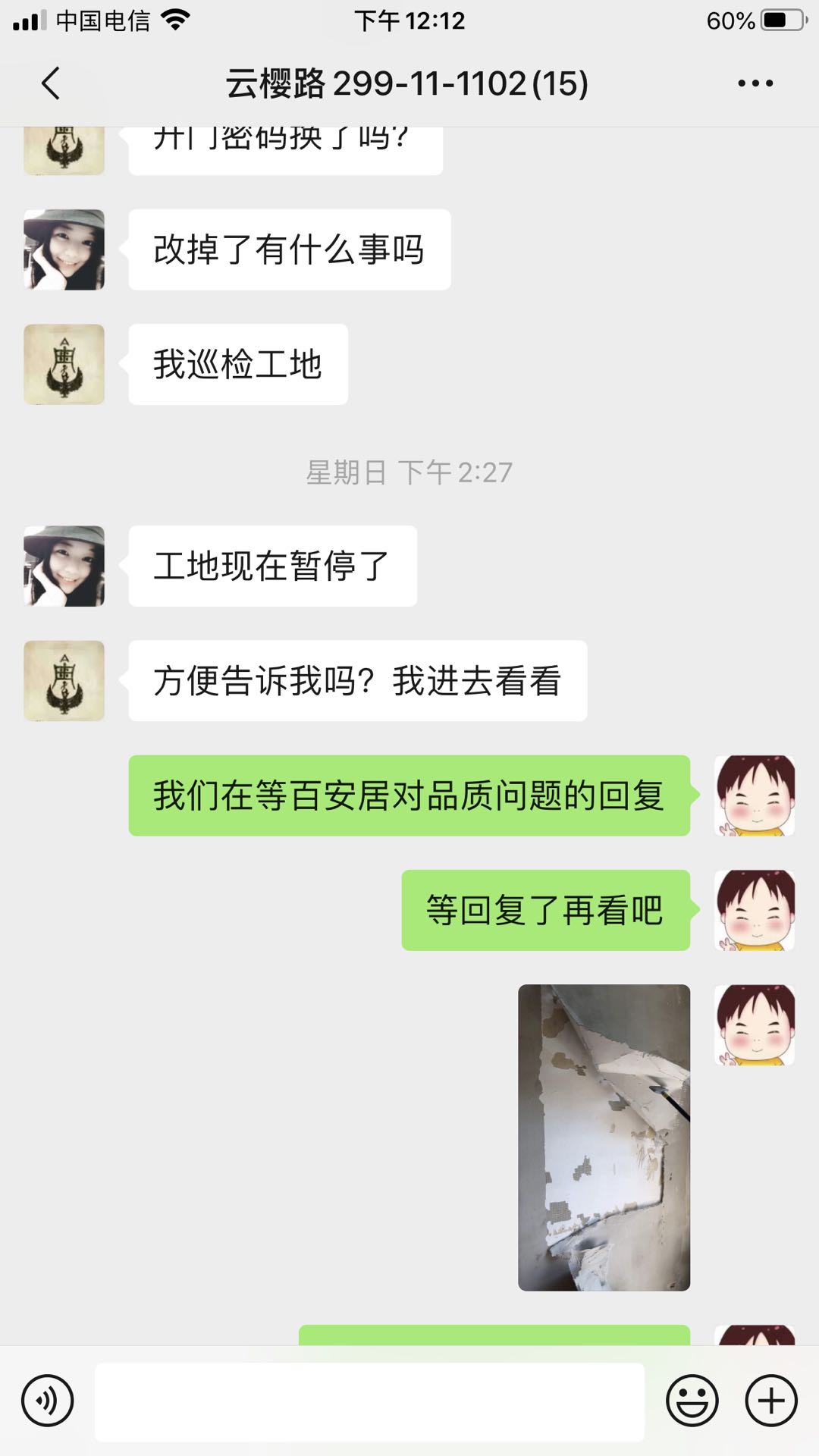Focus the message text field
The height and width of the screenshot is (1456, 819).
(x=369, y=1401)
